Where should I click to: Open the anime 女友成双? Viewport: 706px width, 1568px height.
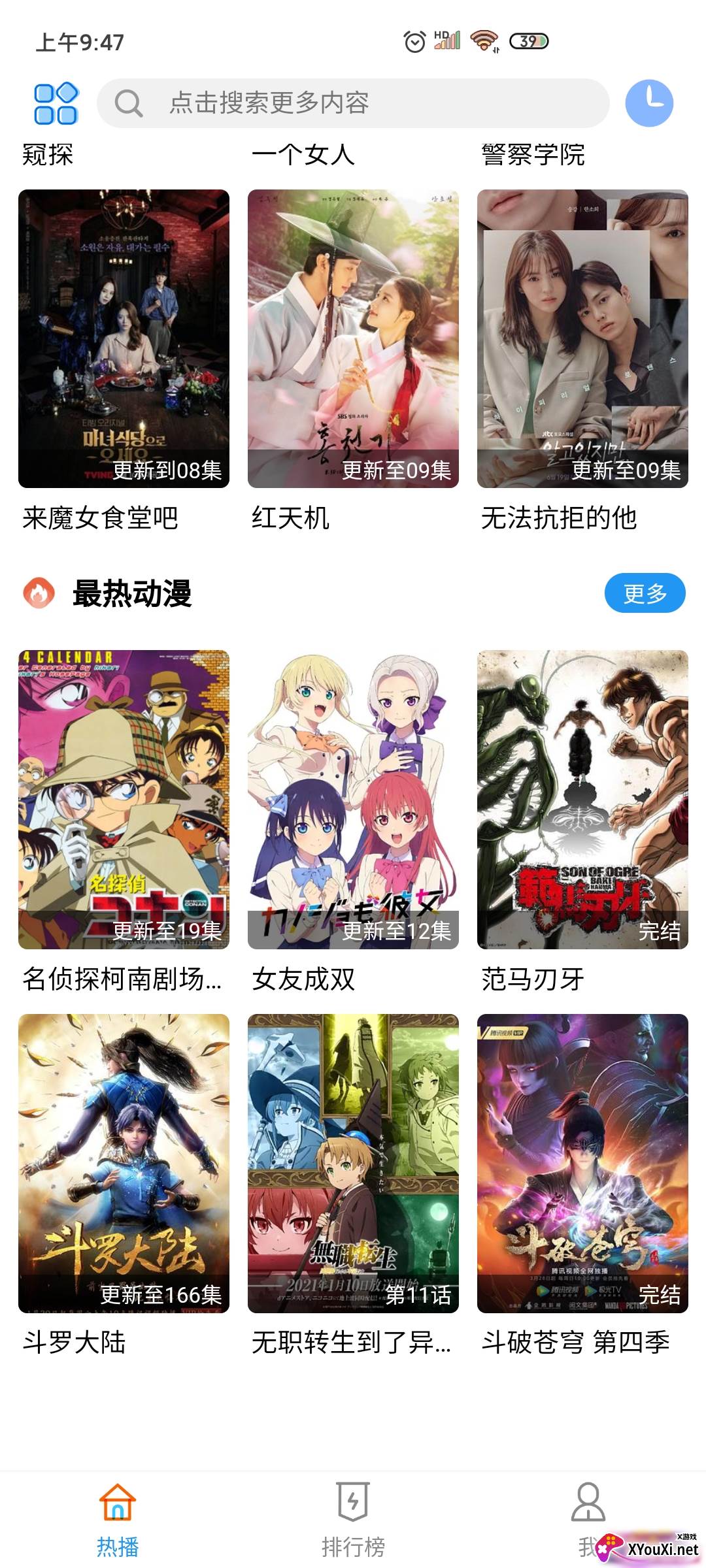click(353, 799)
